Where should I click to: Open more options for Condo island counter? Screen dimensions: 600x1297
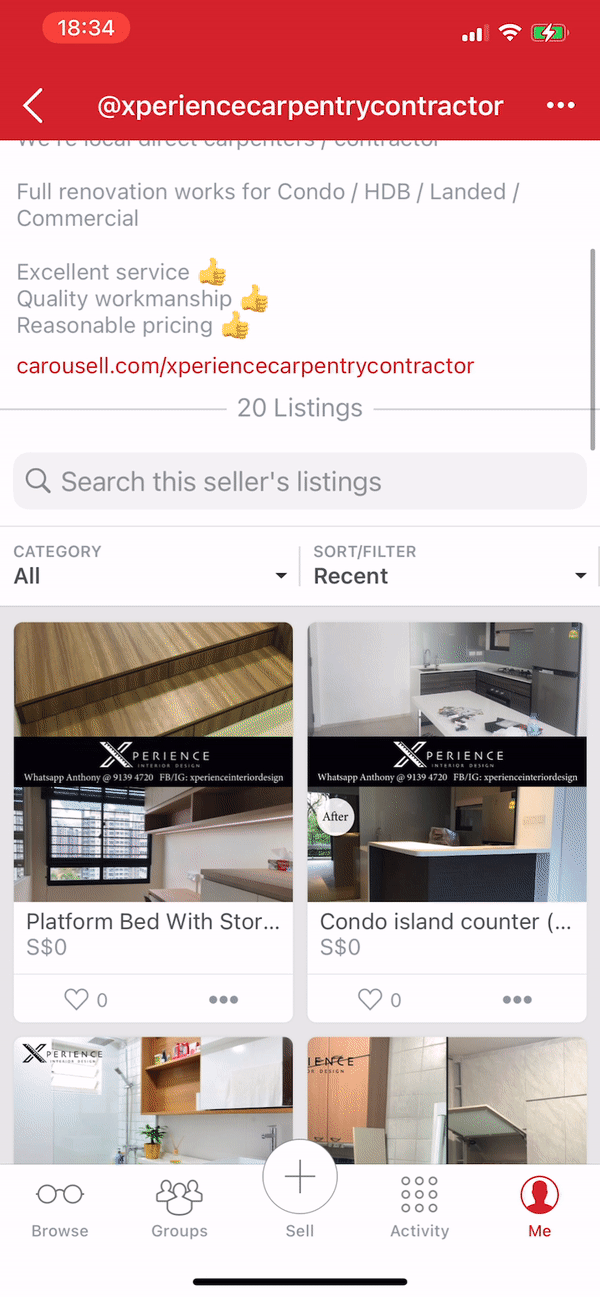[x=517, y=999]
